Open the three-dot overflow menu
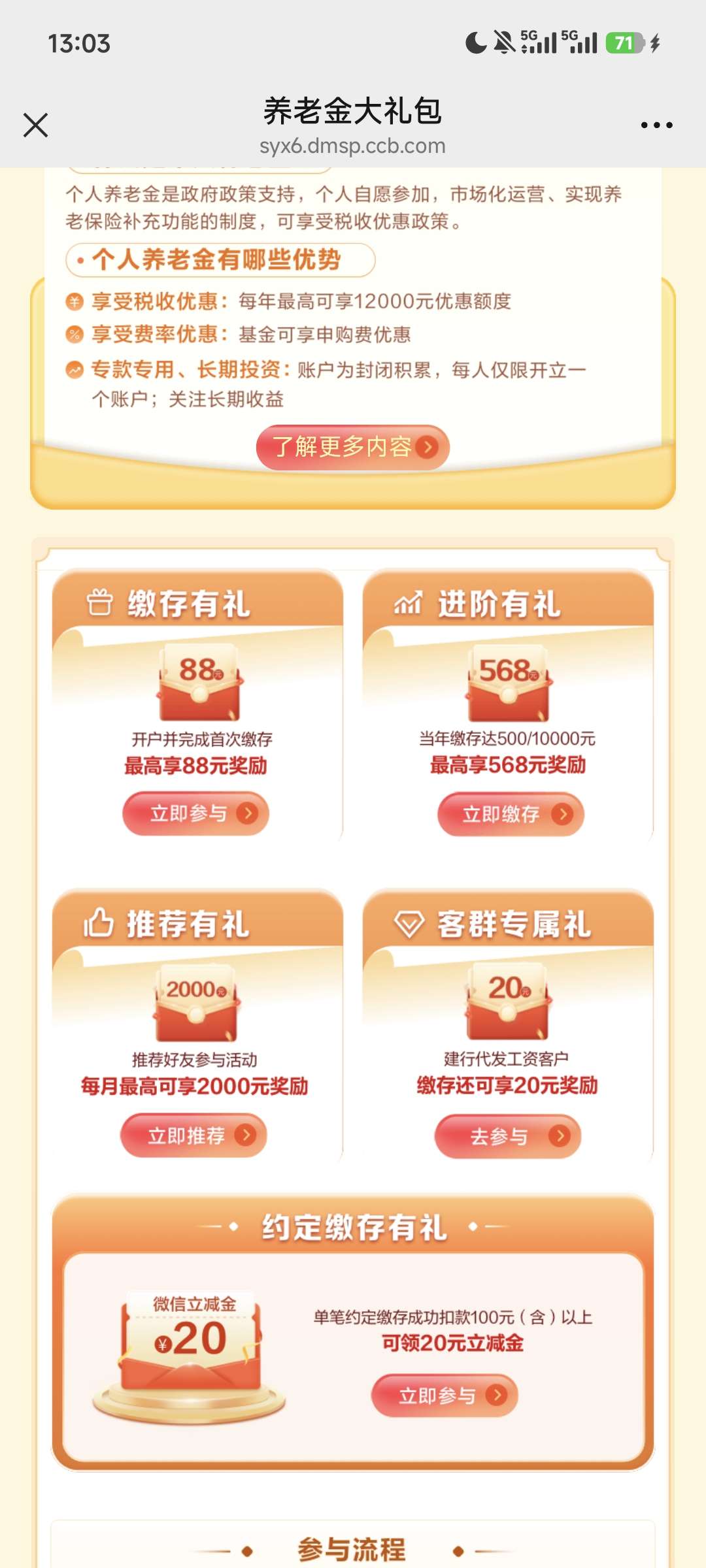706x1568 pixels. click(656, 125)
